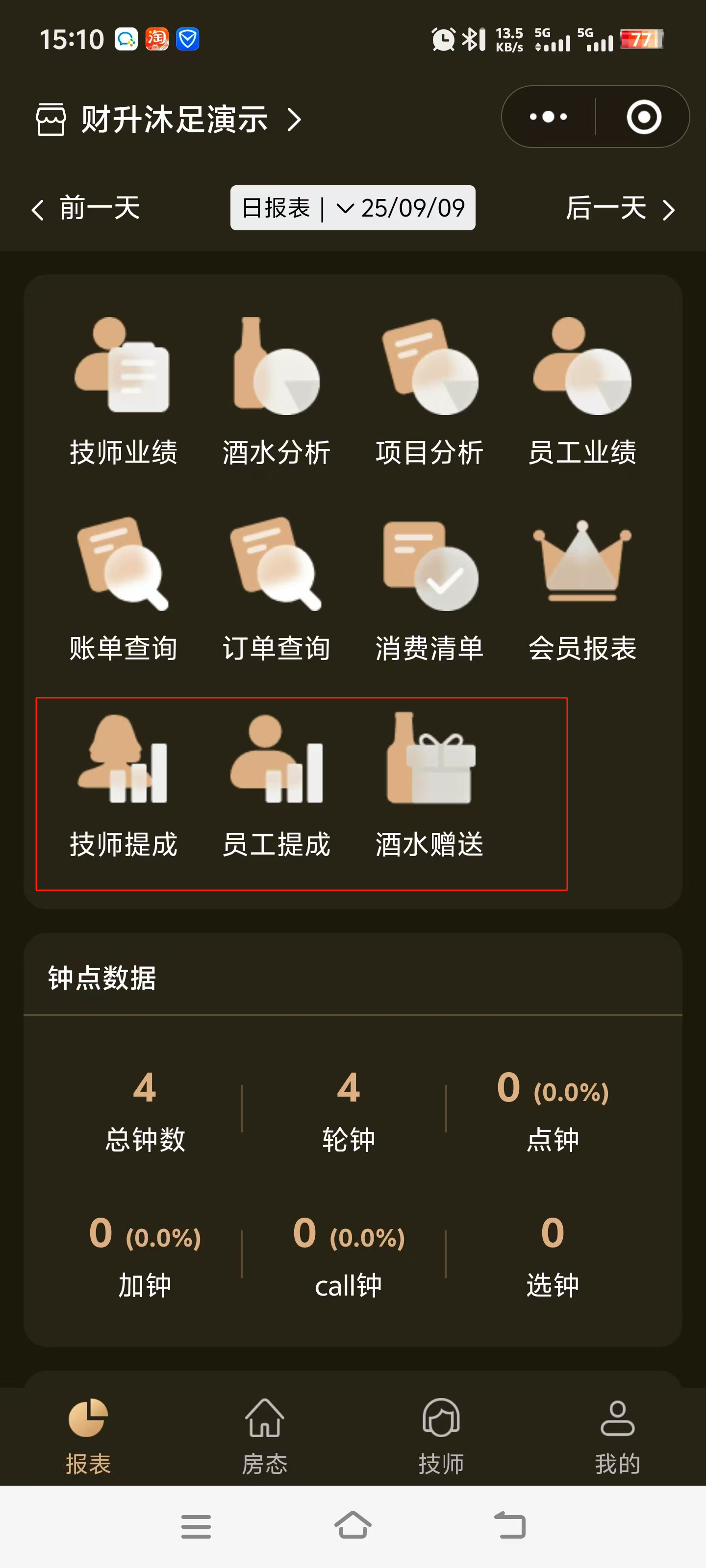
Task: Go to the previous day (前一天)
Action: pyautogui.click(x=86, y=208)
